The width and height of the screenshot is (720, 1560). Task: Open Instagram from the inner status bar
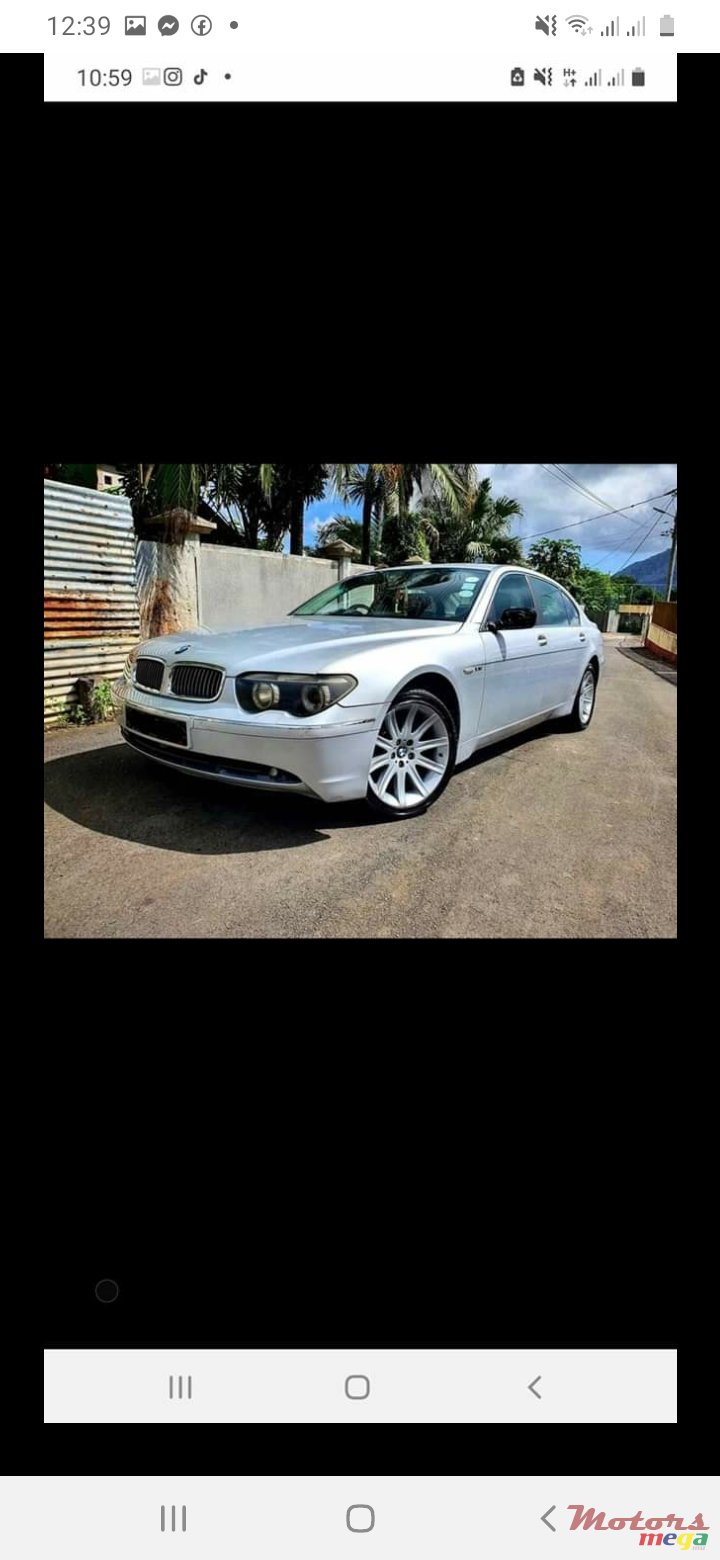pos(171,77)
